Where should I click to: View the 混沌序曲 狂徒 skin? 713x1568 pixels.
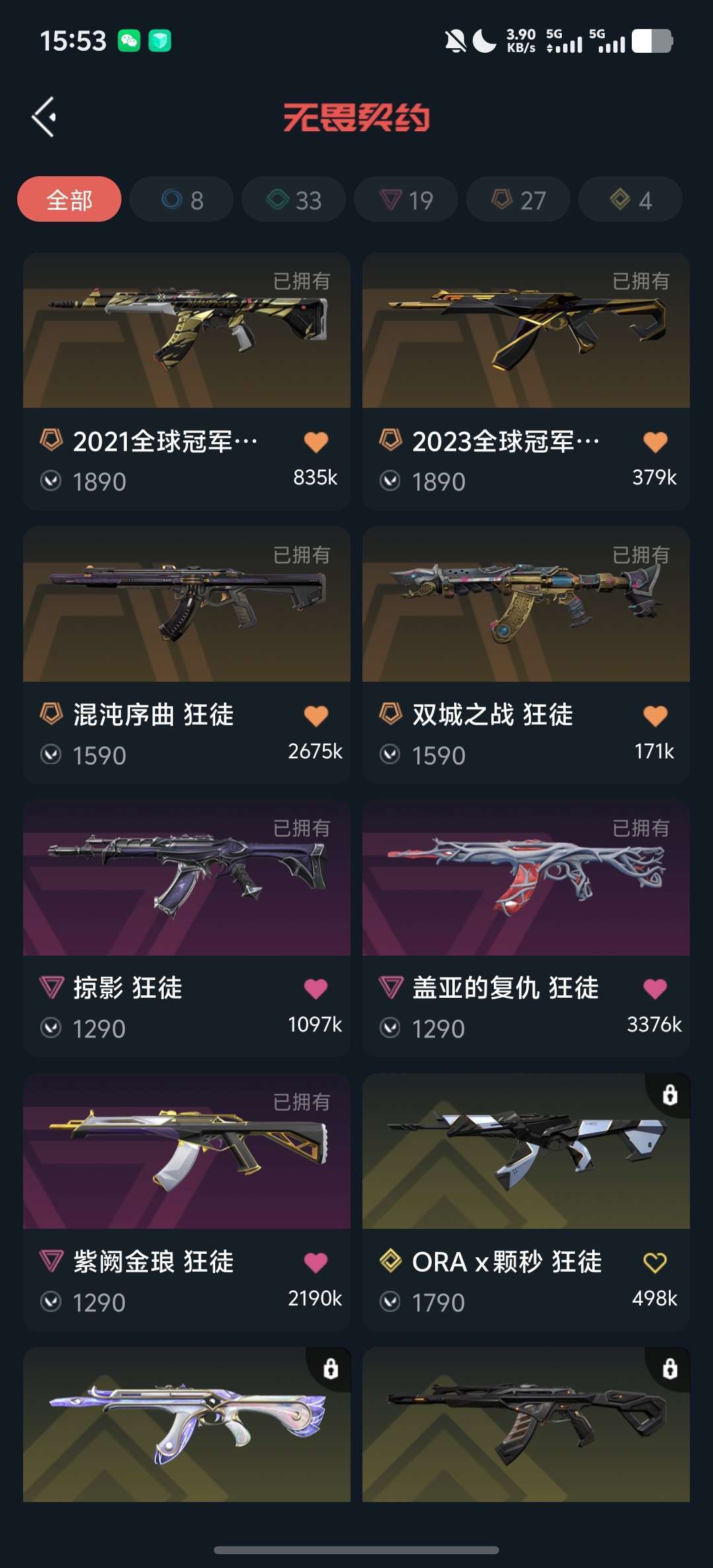coord(187,655)
